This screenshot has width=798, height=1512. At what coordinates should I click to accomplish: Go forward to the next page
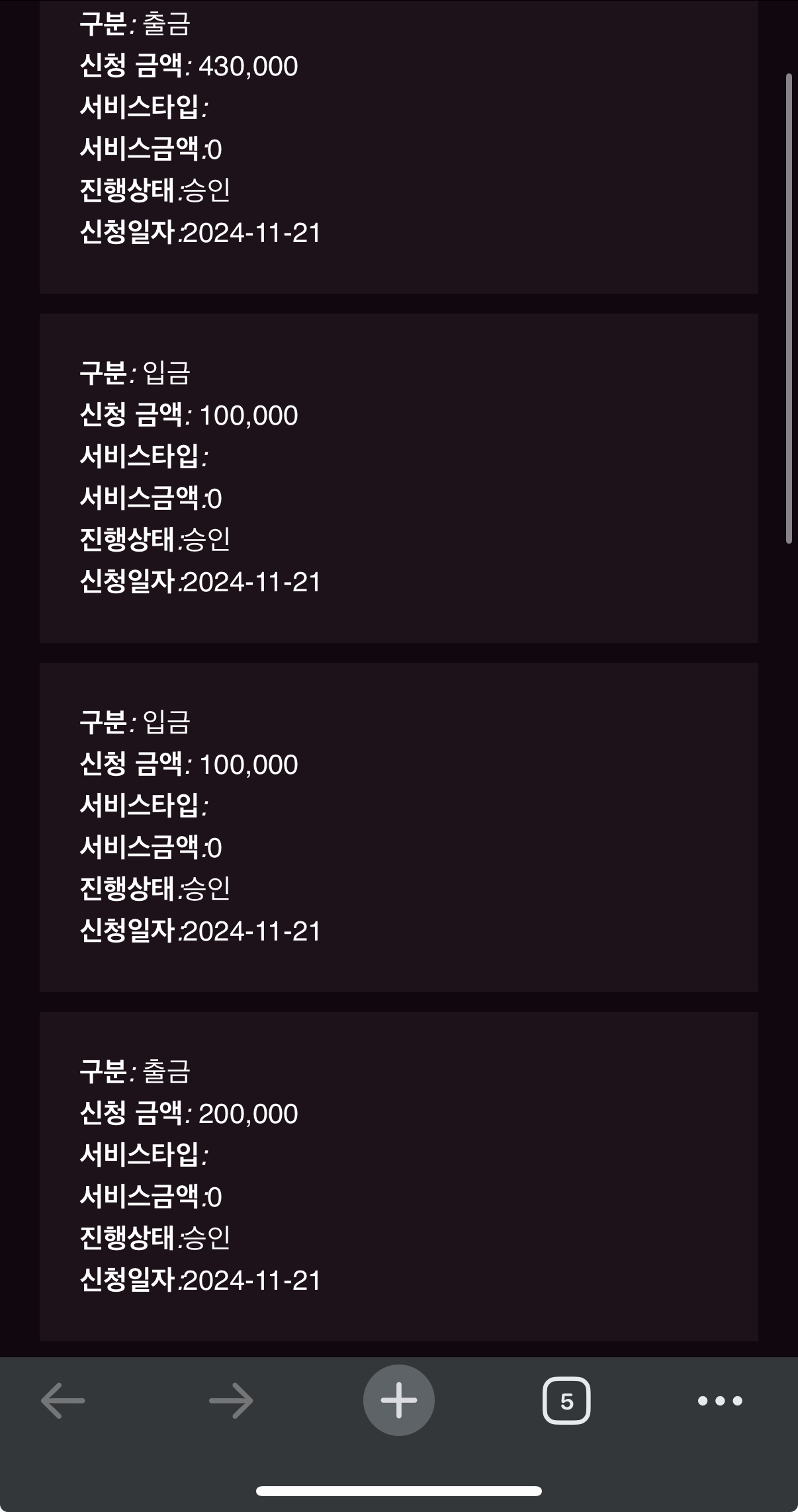click(231, 1400)
